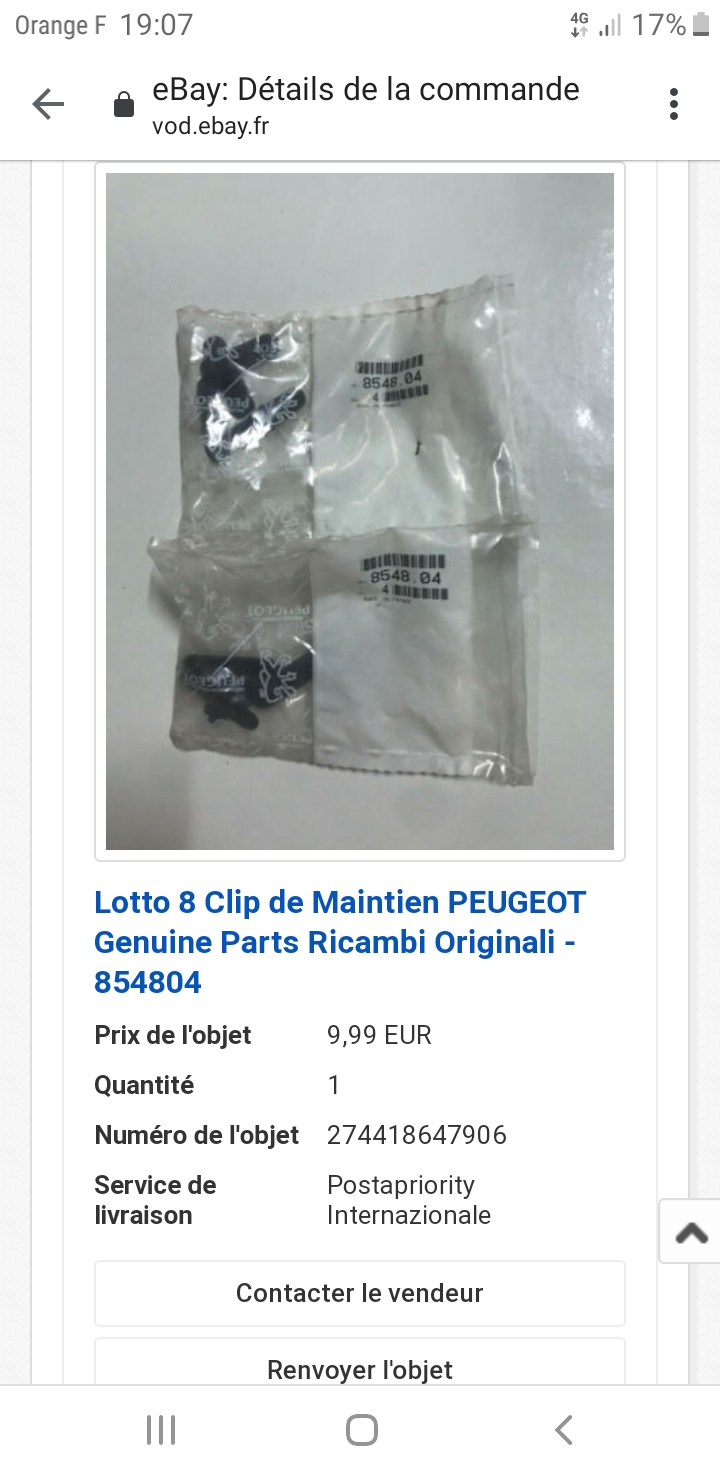This screenshot has width=720, height=1480.
Task: Go back using the top-left arrow
Action: [x=47, y=104]
